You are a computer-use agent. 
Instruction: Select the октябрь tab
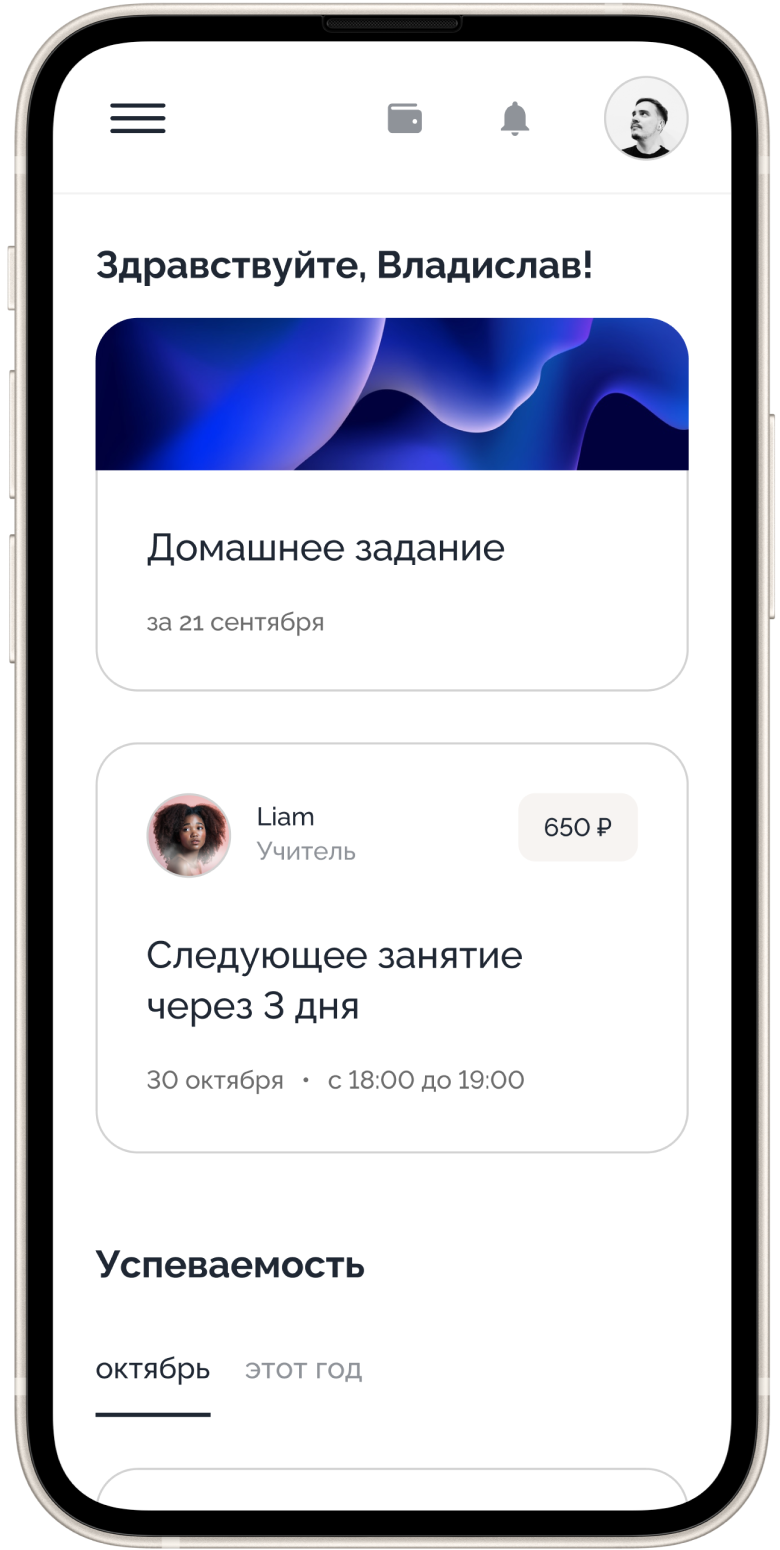[153, 1368]
